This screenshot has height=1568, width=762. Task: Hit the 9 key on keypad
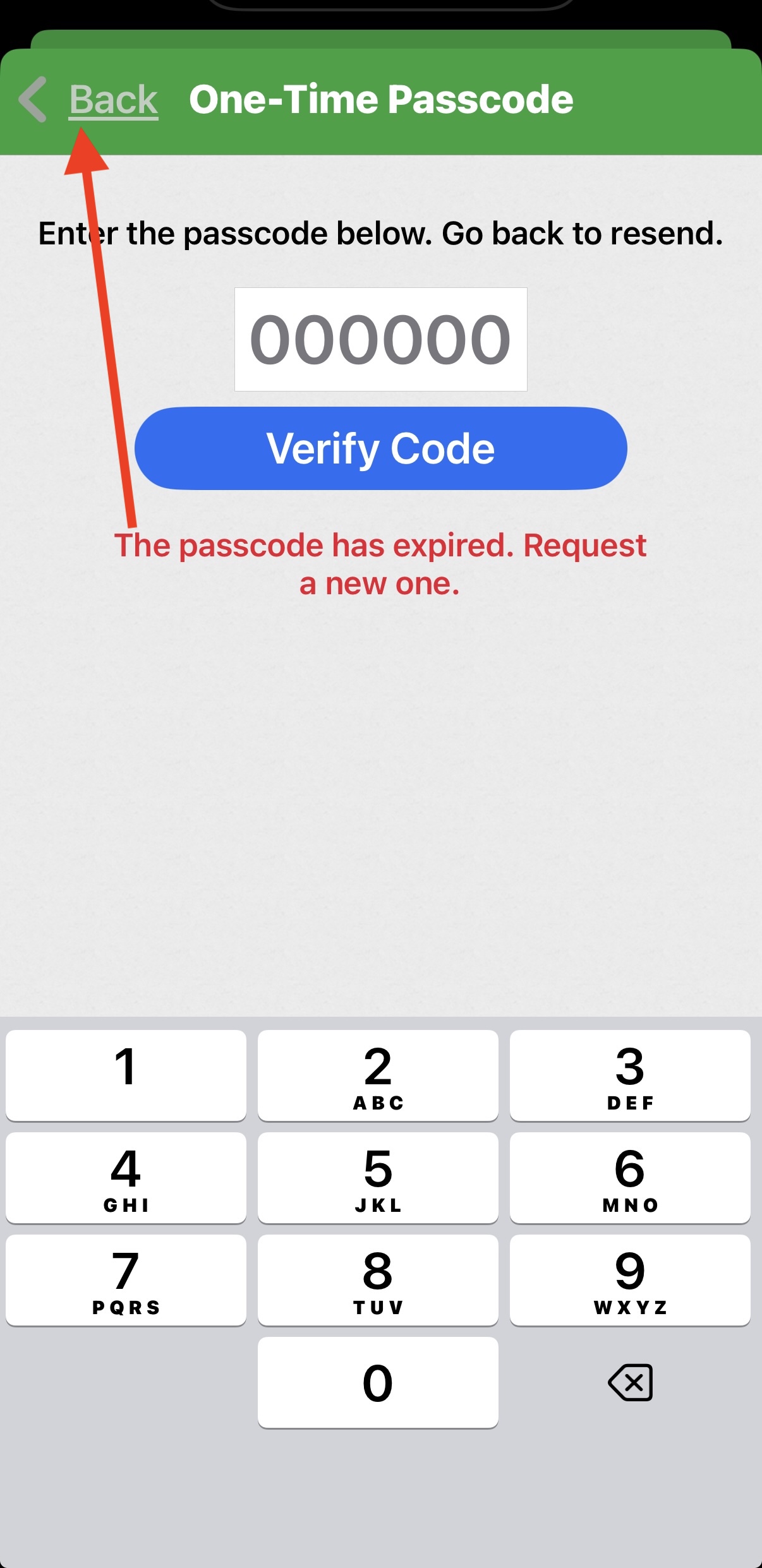tap(630, 1280)
